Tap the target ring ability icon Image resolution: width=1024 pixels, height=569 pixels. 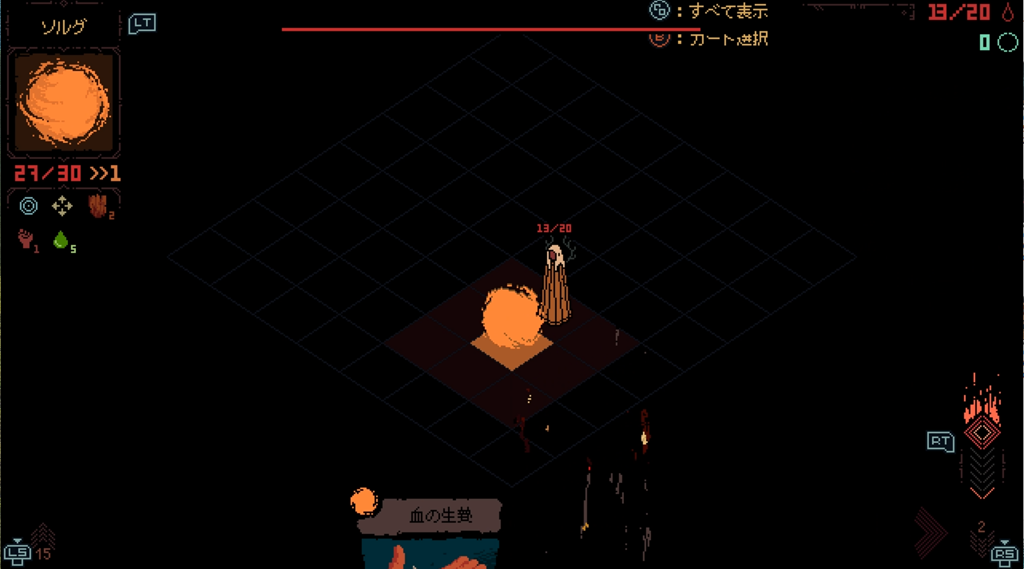point(29,206)
